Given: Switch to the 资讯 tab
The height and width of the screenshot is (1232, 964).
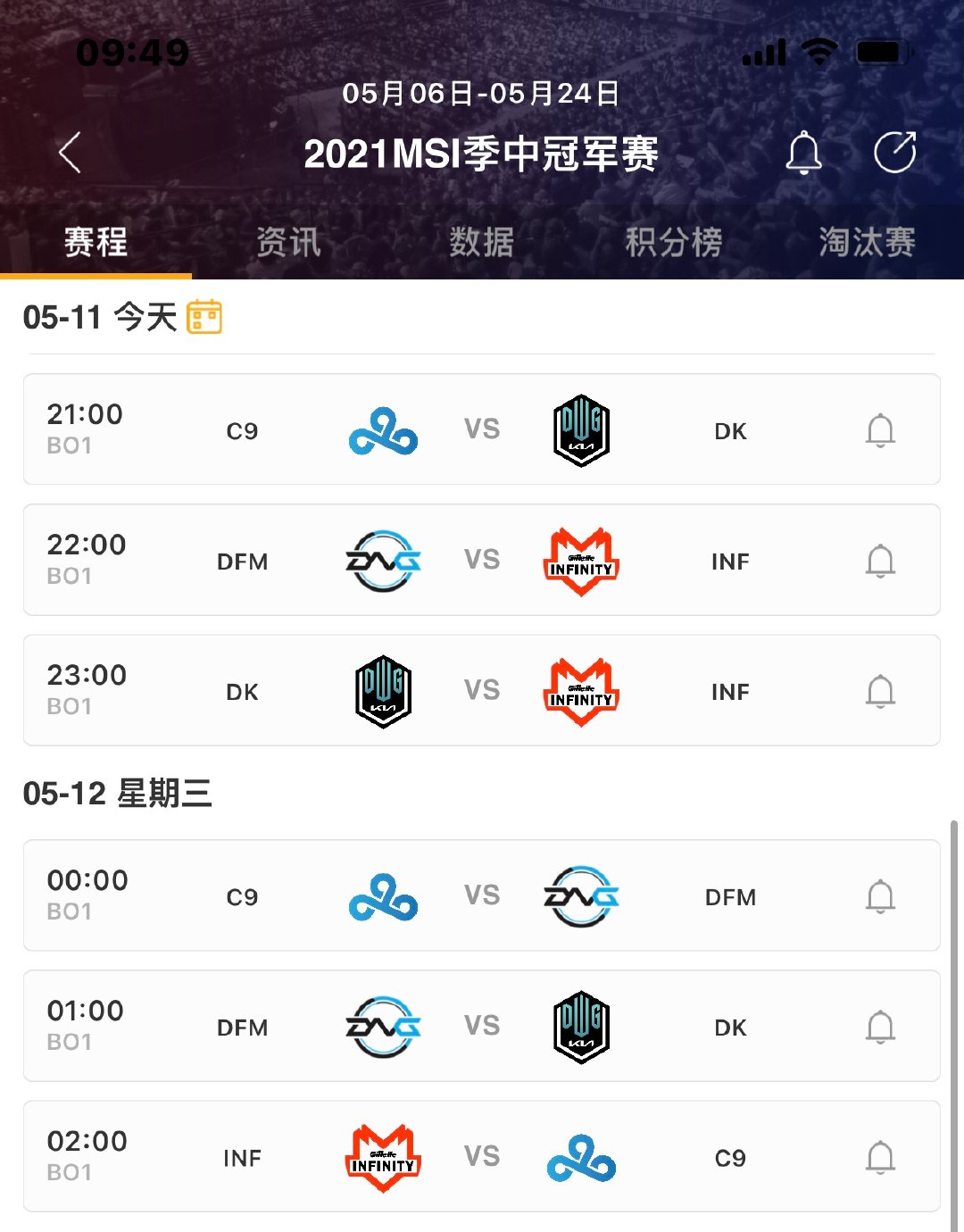Looking at the screenshot, I should pyautogui.click(x=289, y=241).
